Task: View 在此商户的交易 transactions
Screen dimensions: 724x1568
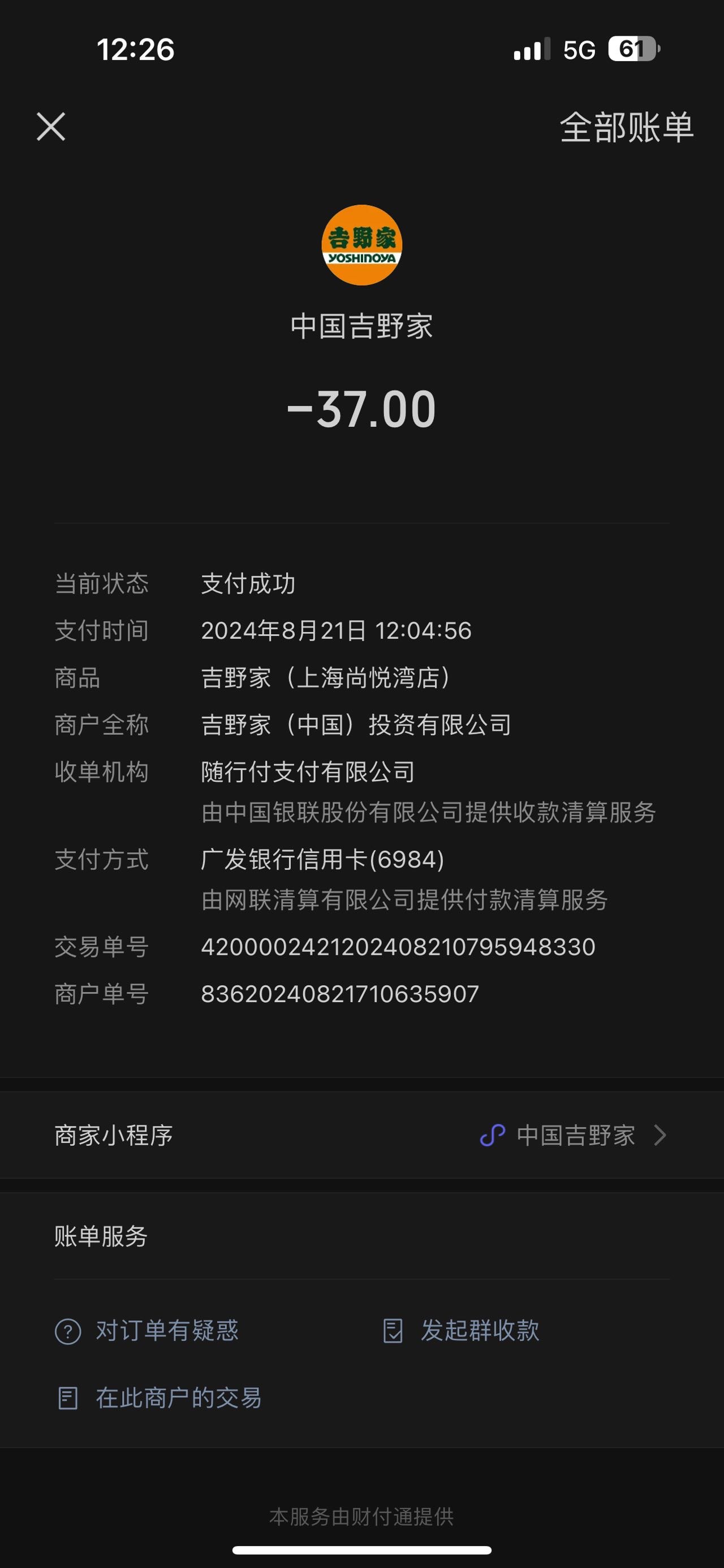Action: tap(160, 1398)
